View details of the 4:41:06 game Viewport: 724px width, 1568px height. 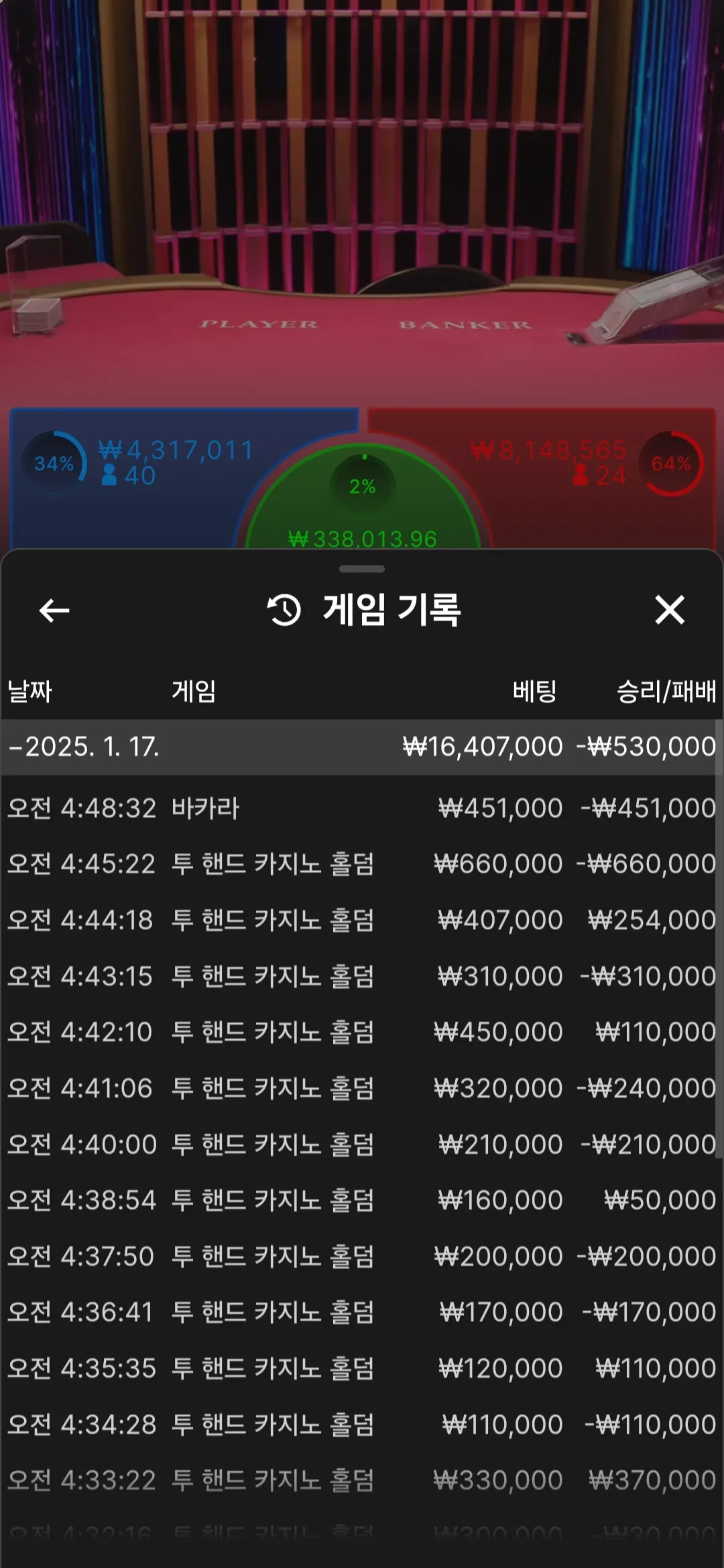click(x=362, y=1088)
